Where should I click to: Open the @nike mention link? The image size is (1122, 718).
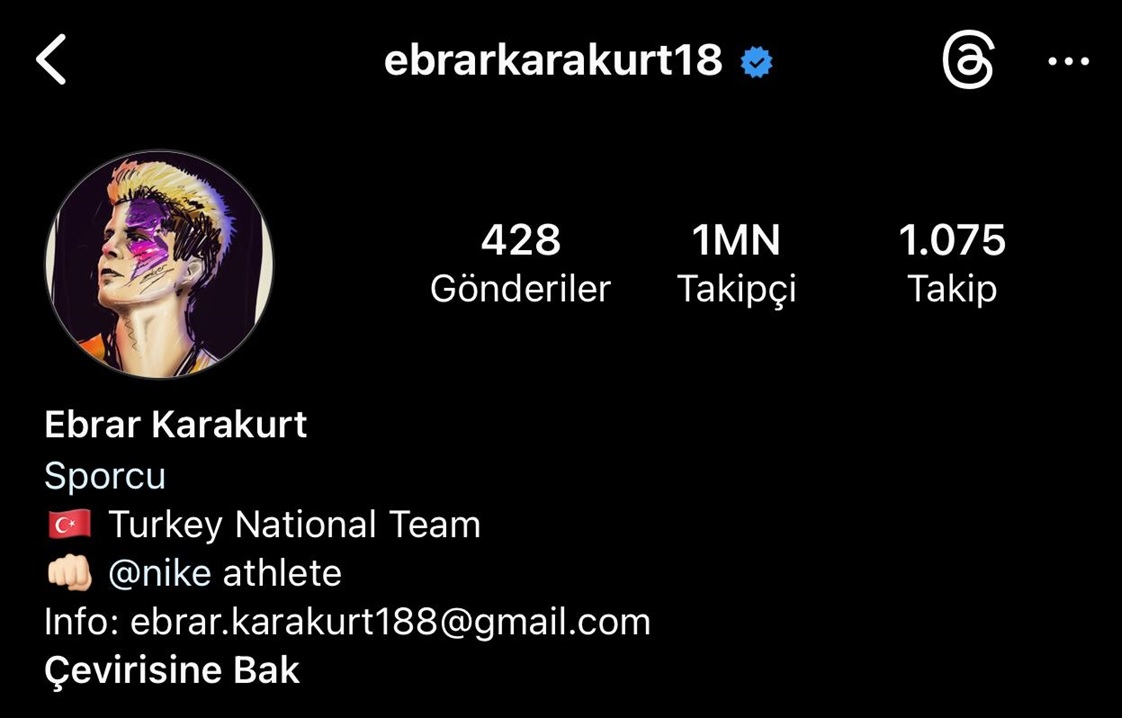pyautogui.click(x=159, y=573)
